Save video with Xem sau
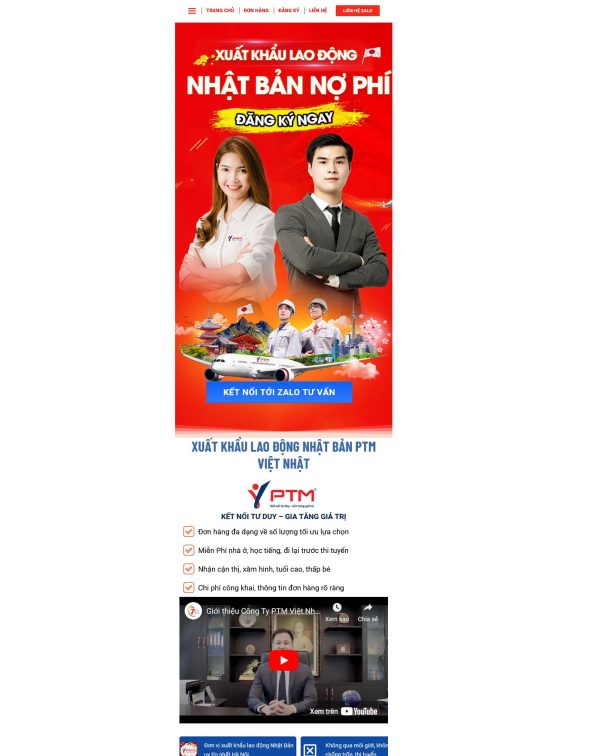600x756 pixels. coord(337,611)
